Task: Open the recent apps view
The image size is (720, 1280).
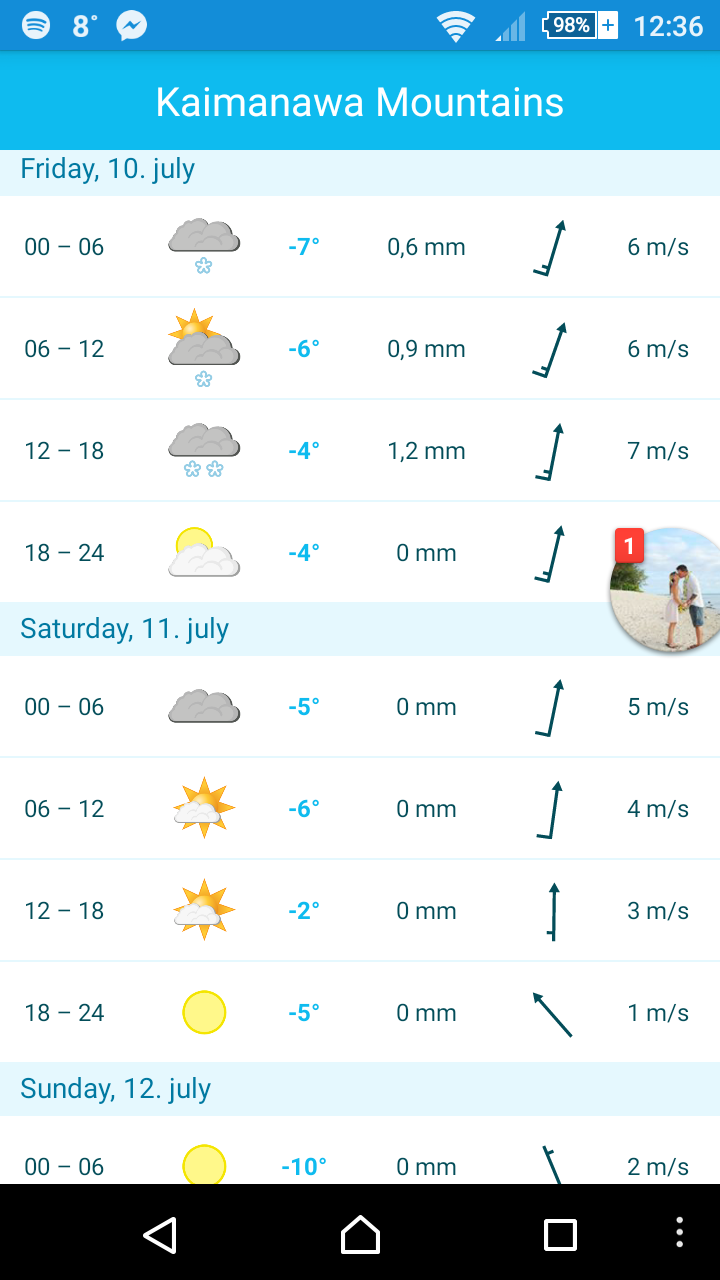Action: coord(560,1234)
